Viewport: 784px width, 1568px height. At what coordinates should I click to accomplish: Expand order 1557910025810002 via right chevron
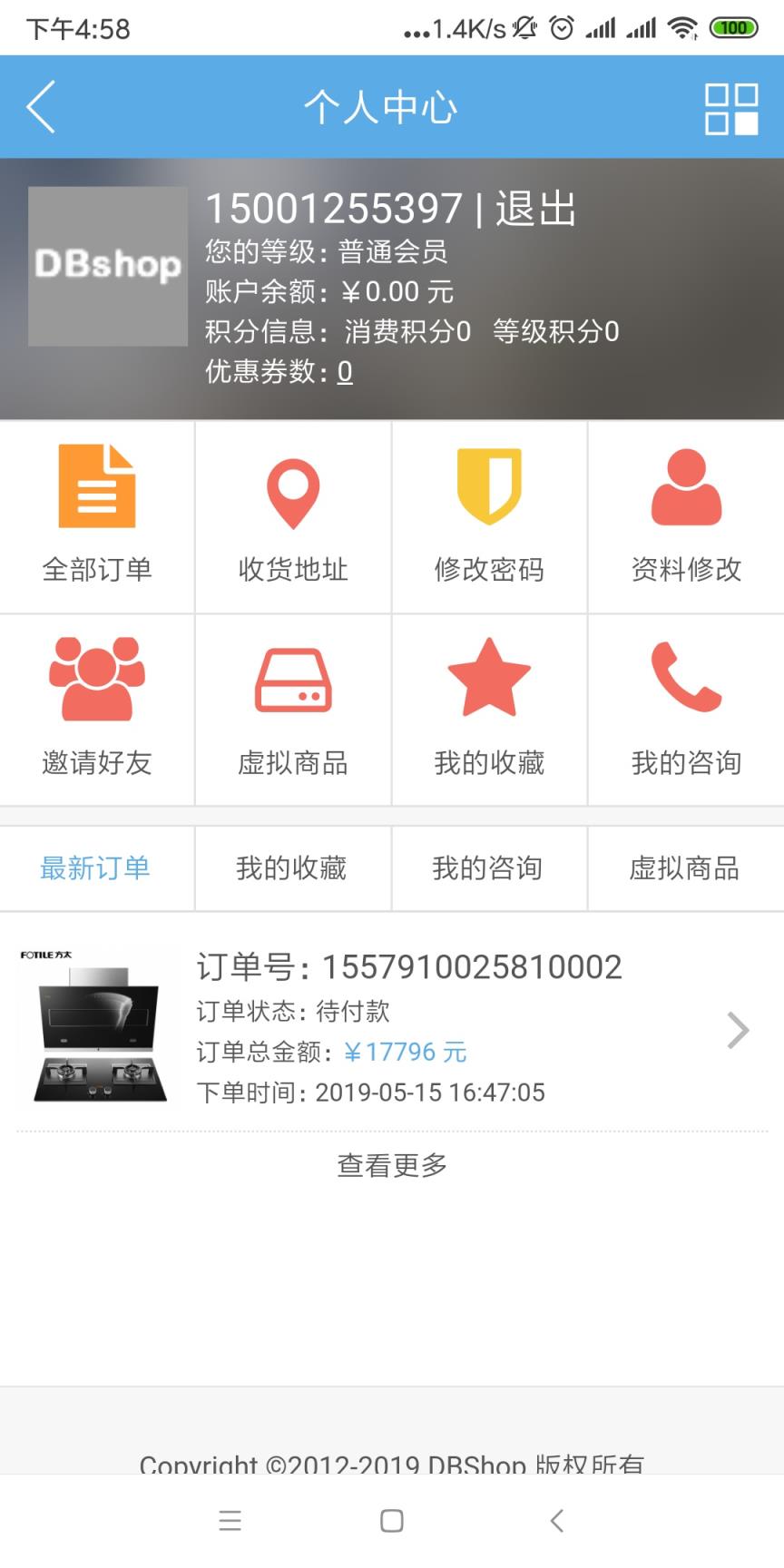pos(737,1030)
